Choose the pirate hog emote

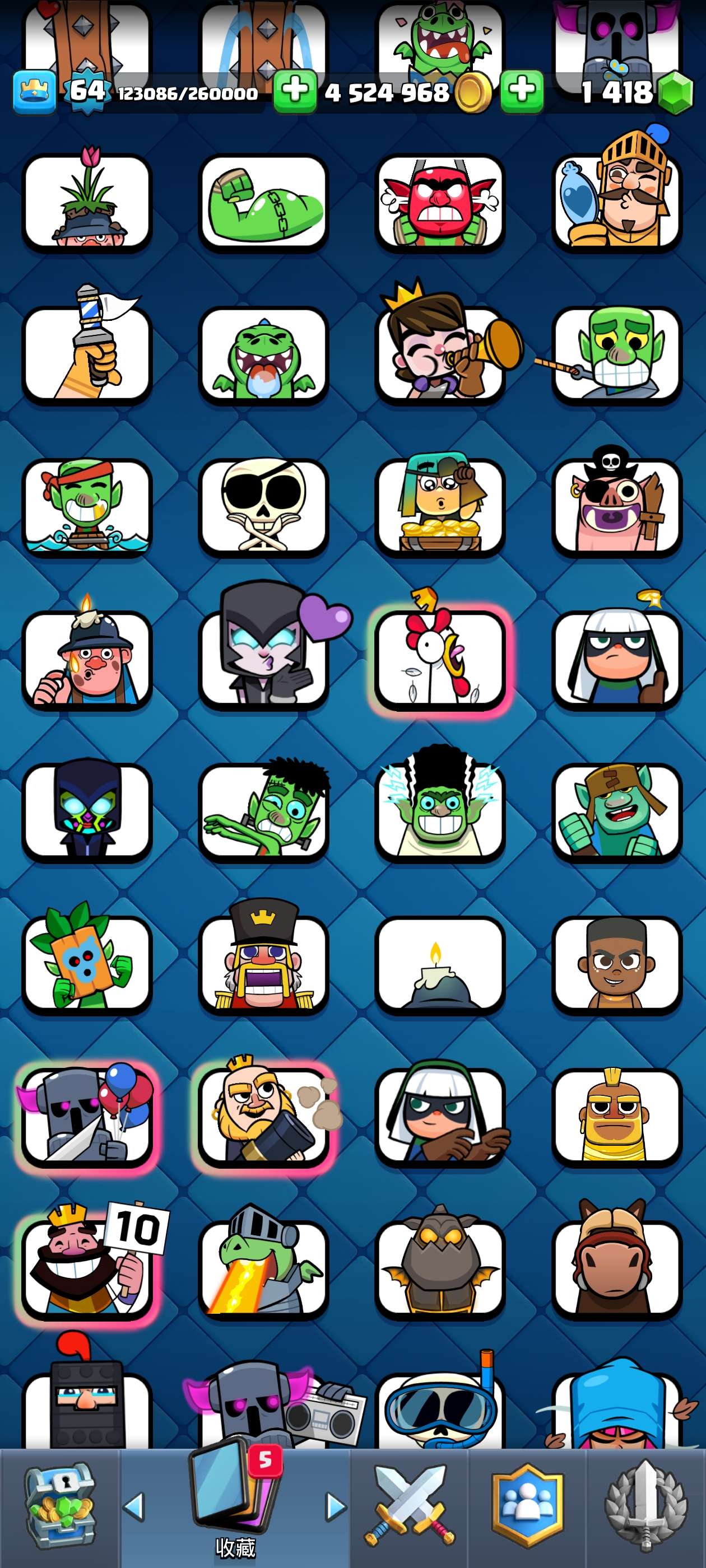tap(616, 507)
